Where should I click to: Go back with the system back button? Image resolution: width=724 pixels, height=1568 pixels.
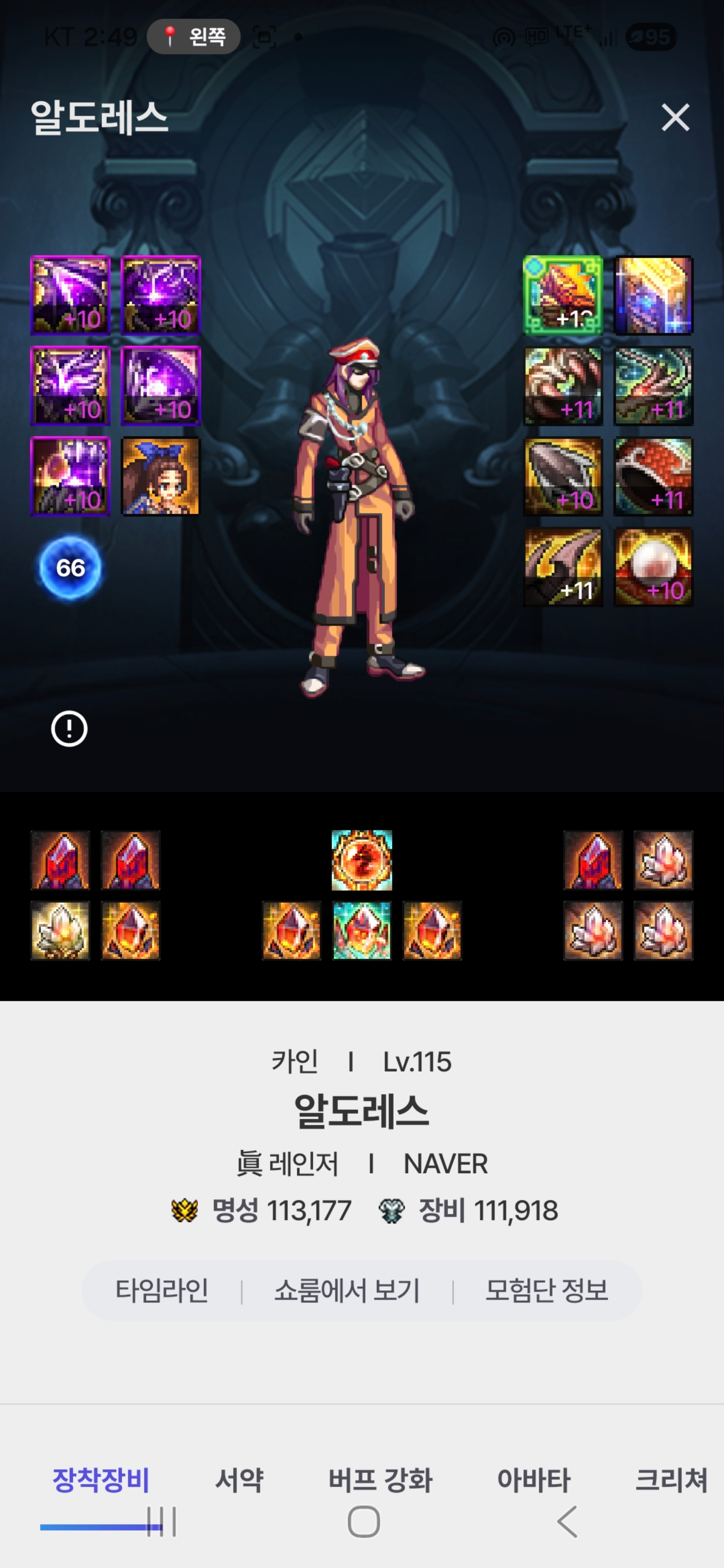click(567, 1523)
